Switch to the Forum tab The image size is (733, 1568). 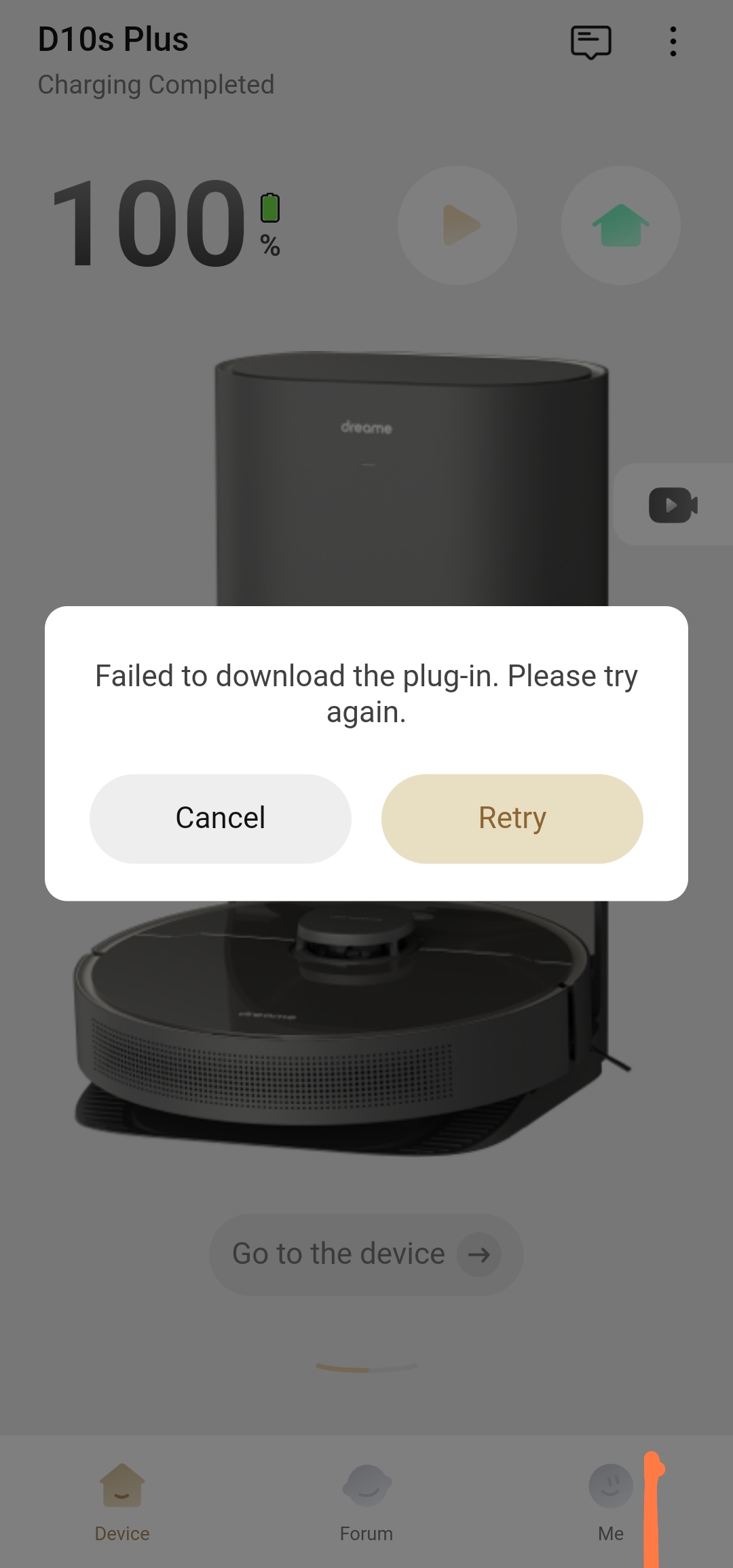click(366, 1500)
